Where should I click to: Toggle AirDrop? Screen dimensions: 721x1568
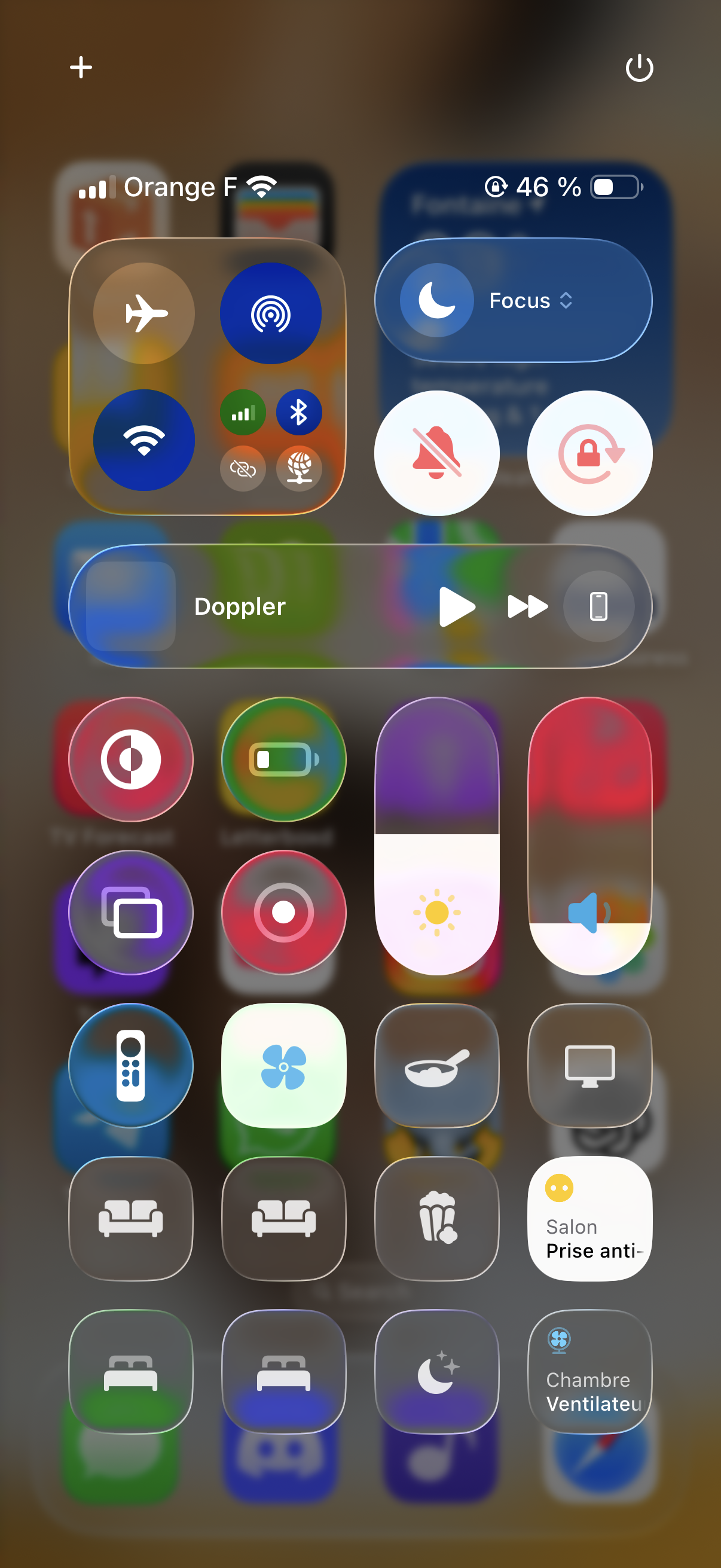point(270,313)
